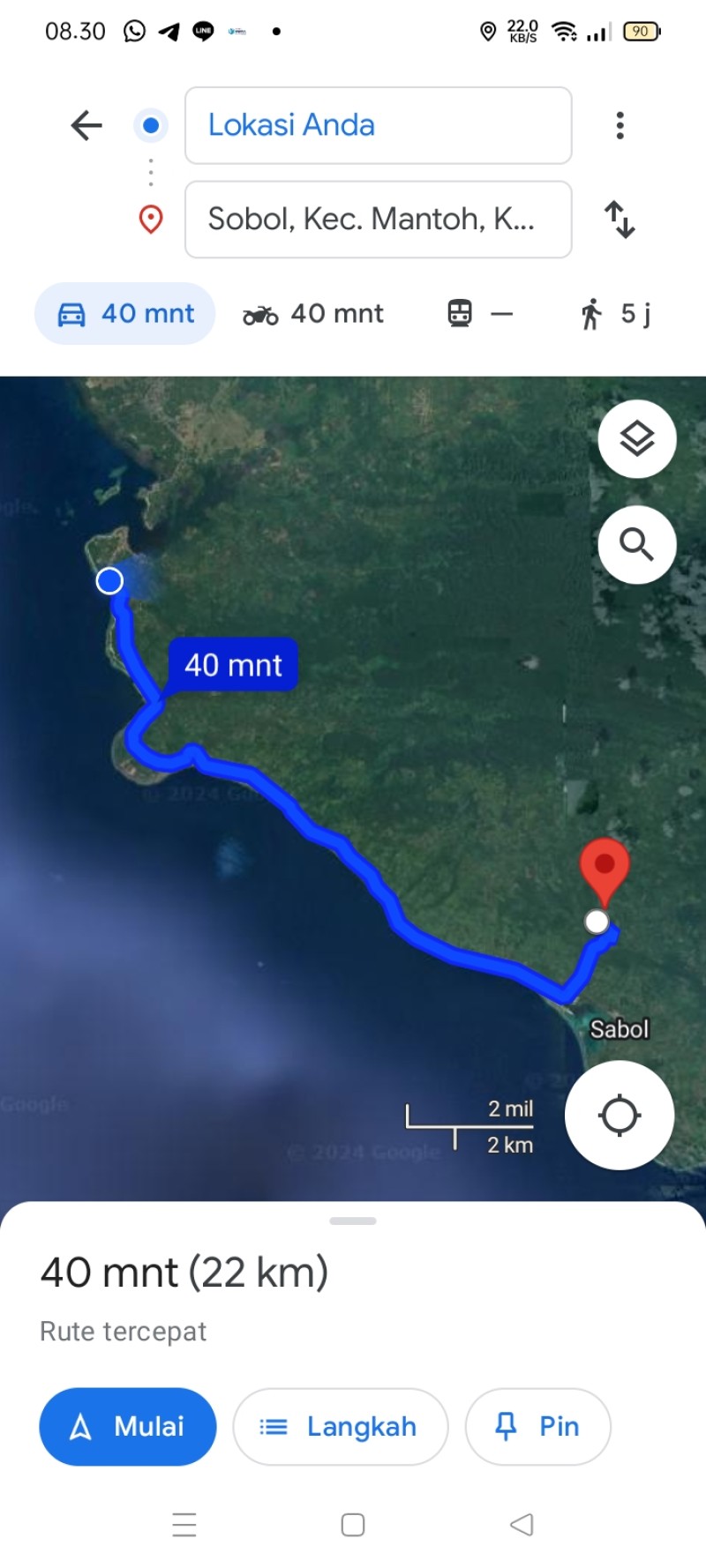Open recent apps from navigation bar

click(x=184, y=1524)
